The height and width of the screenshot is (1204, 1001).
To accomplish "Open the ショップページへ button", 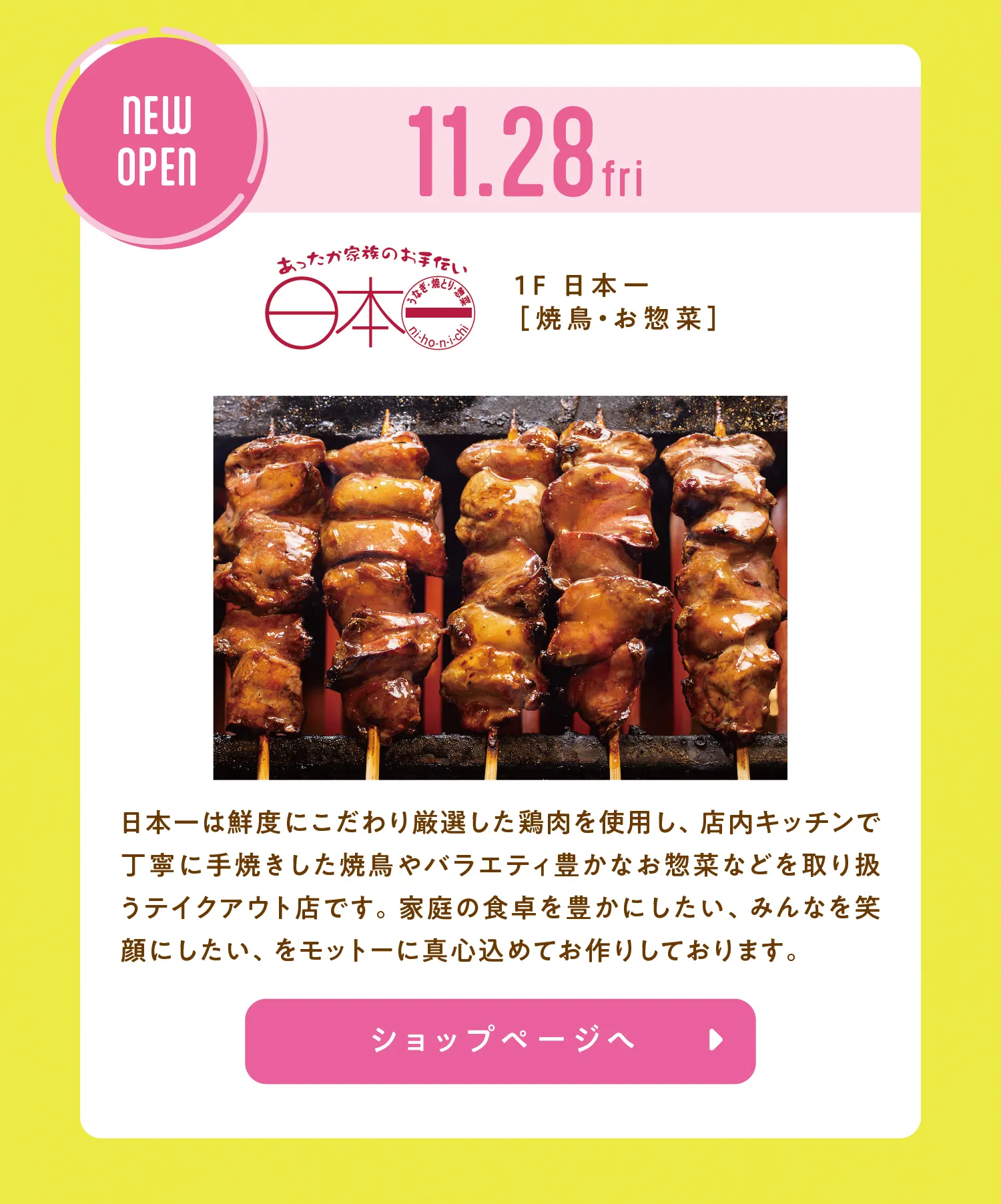I will coord(500,1040).
